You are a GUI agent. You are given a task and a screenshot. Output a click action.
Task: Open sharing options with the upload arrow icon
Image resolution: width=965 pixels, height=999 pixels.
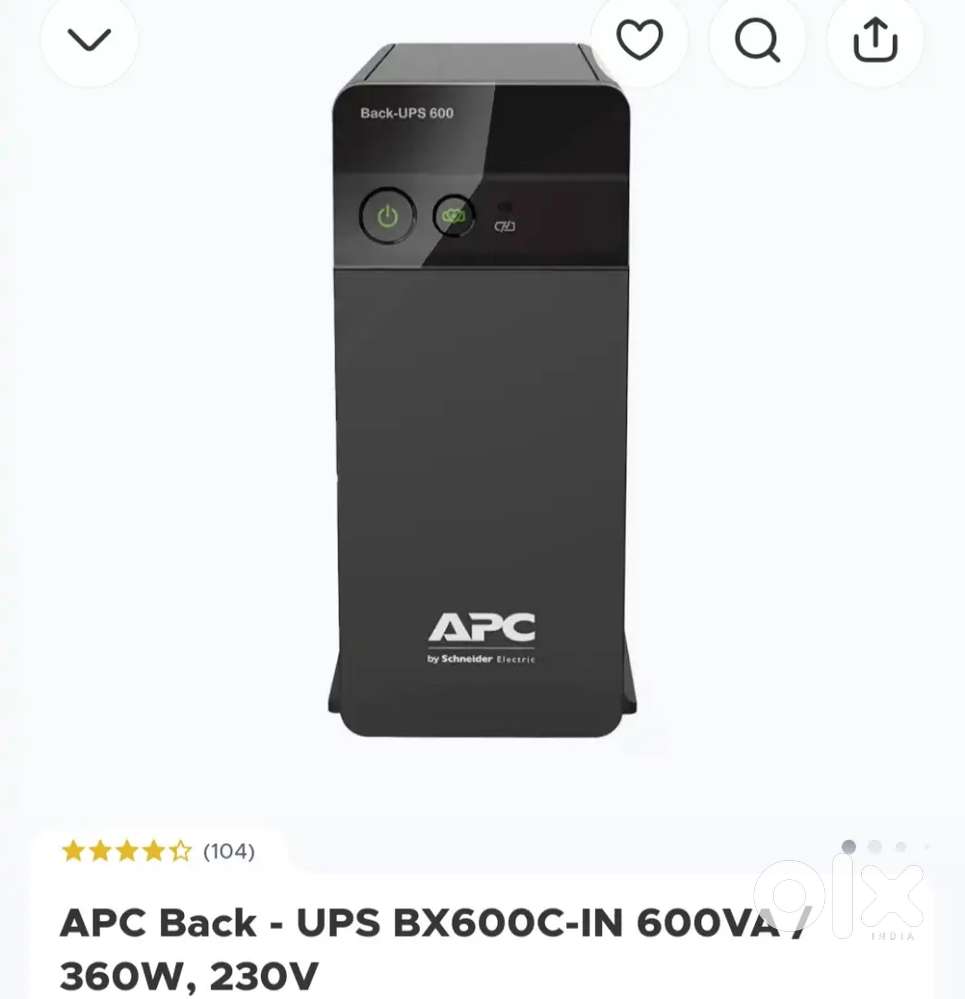tap(876, 41)
